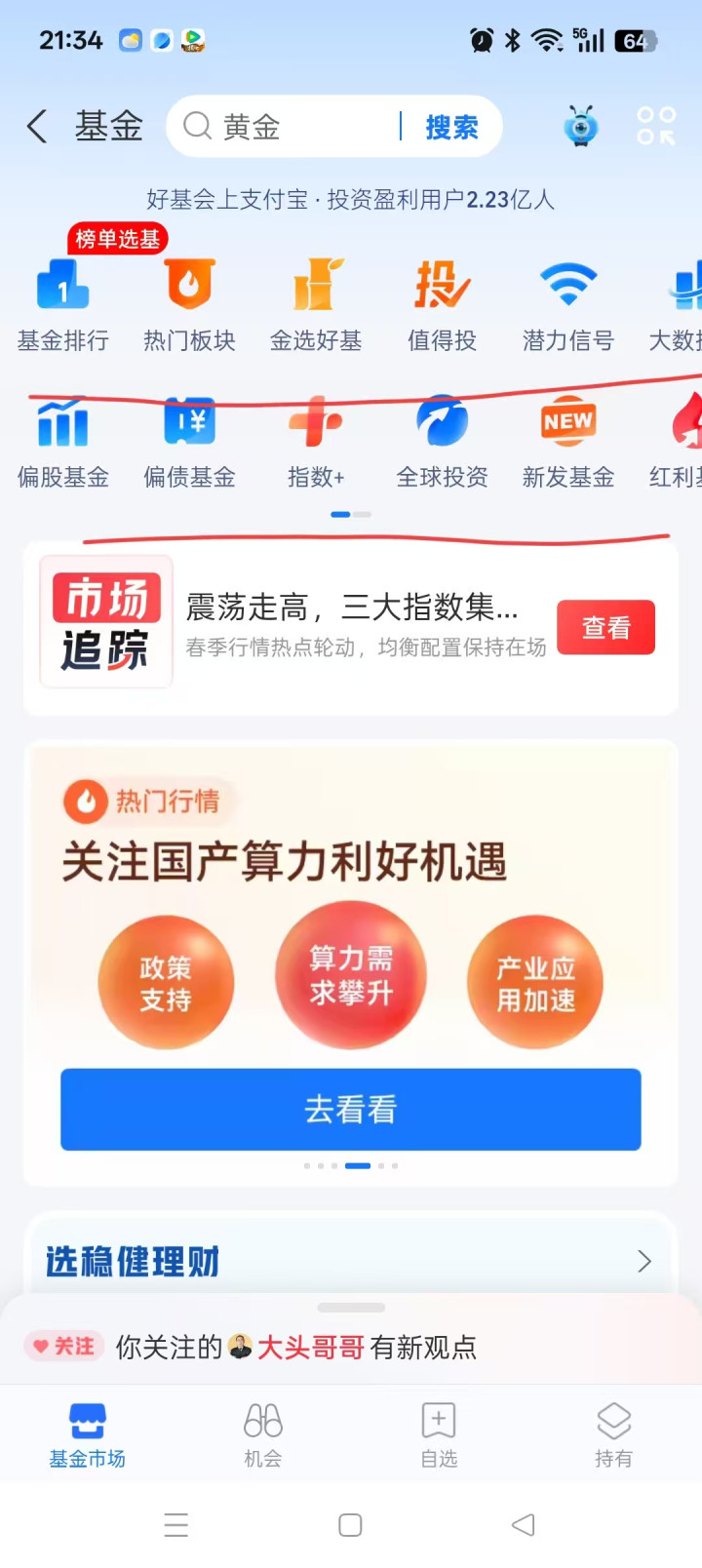Go back from the 基金 page

click(37, 127)
